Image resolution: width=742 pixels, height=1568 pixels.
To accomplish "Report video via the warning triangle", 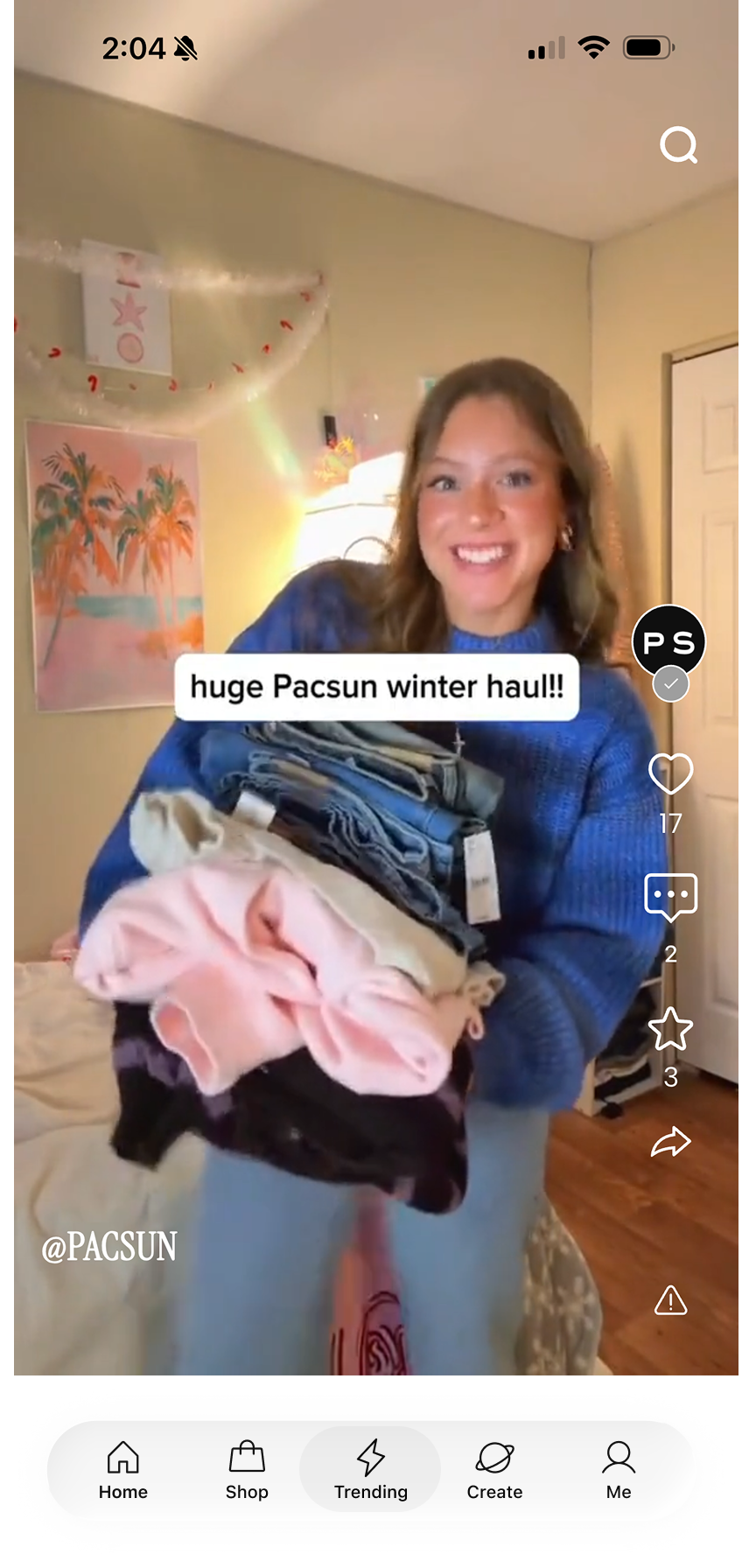I will click(670, 1300).
